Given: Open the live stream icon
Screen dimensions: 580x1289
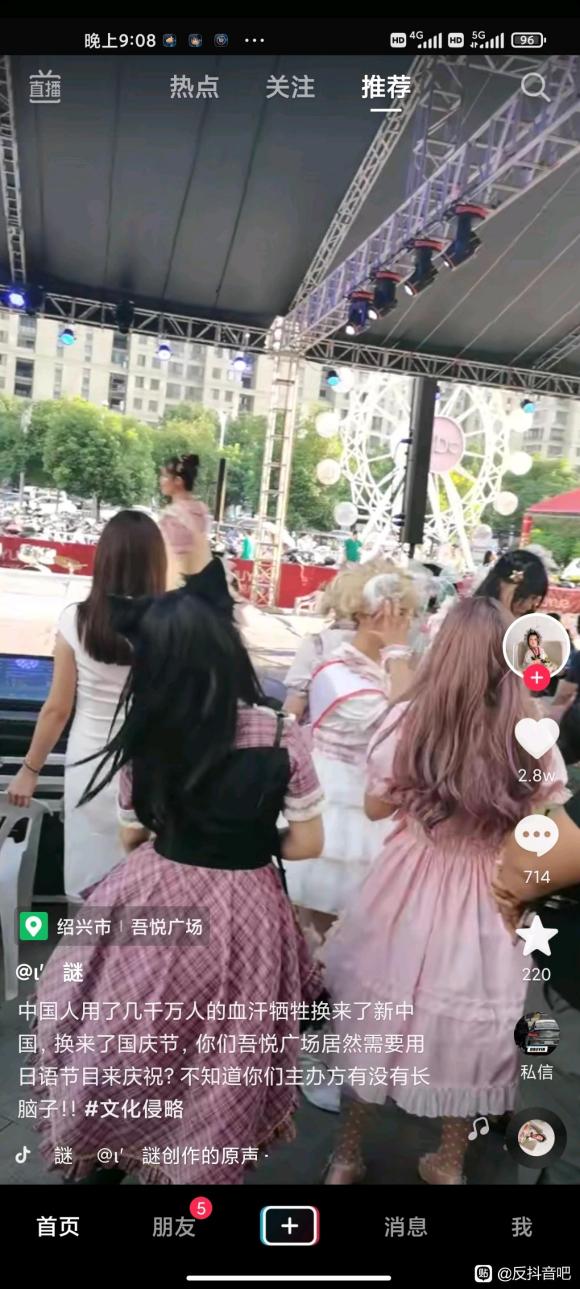Looking at the screenshot, I should click(45, 87).
